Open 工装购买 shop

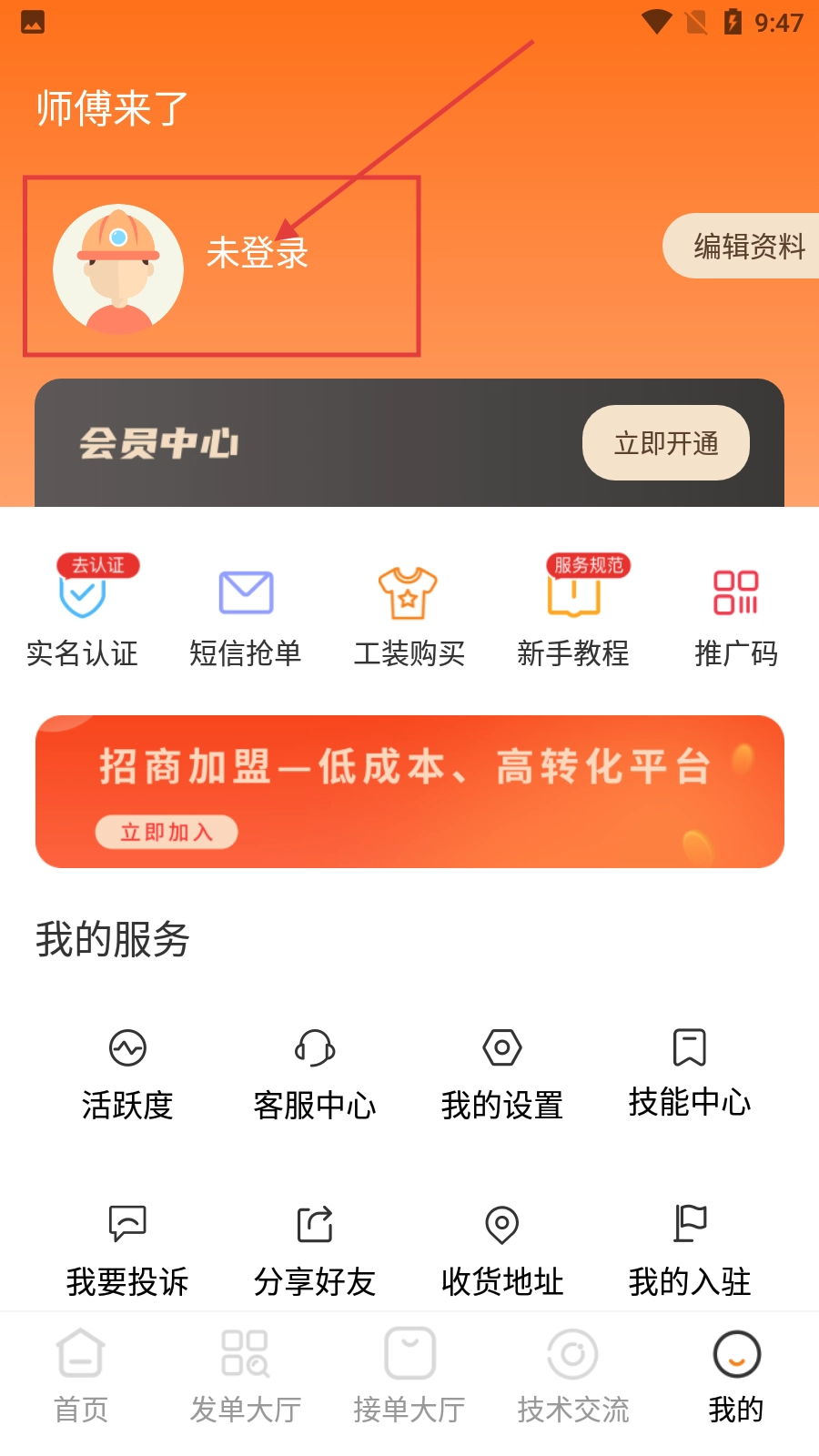click(409, 614)
